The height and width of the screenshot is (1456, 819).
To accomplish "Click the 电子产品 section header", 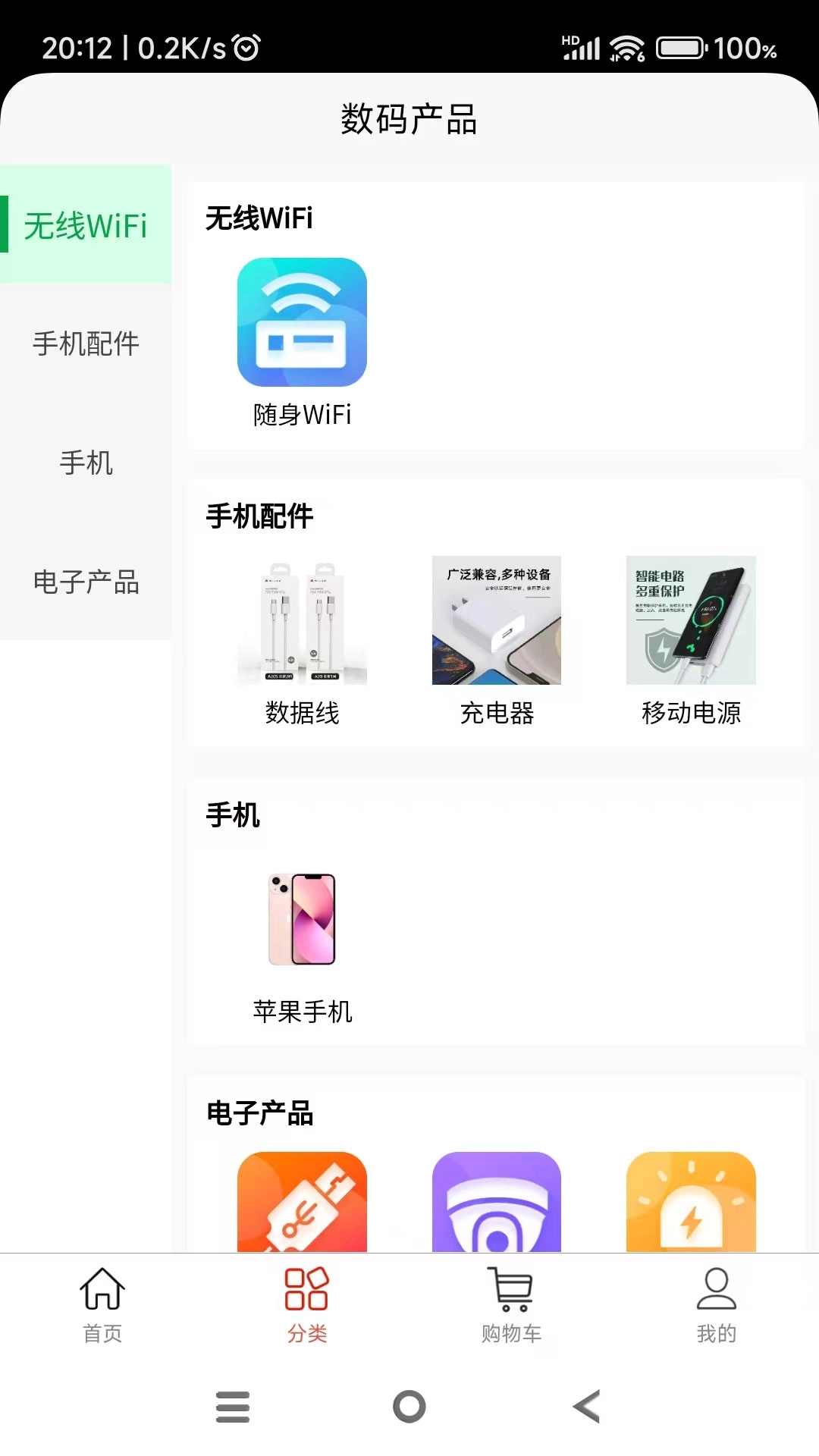I will 262,1112.
